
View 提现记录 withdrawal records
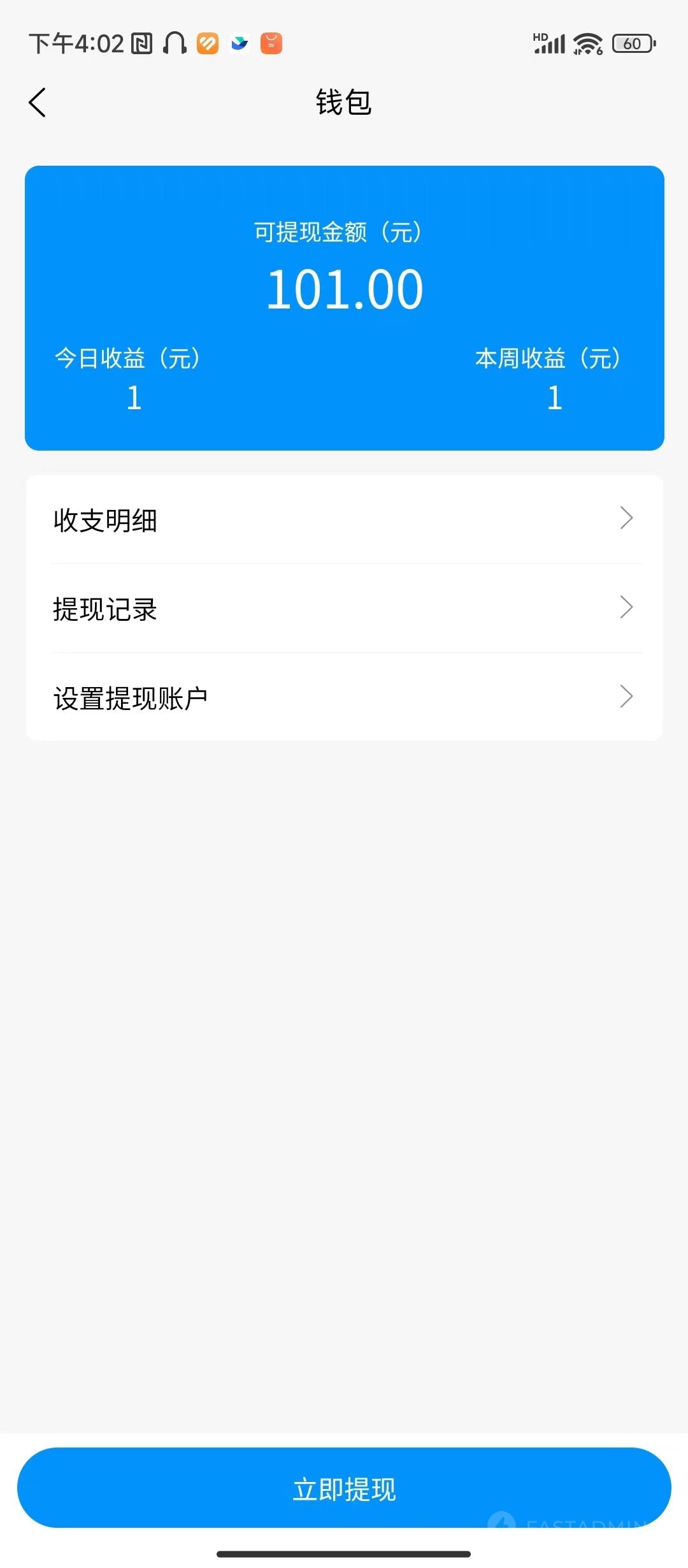[344, 609]
